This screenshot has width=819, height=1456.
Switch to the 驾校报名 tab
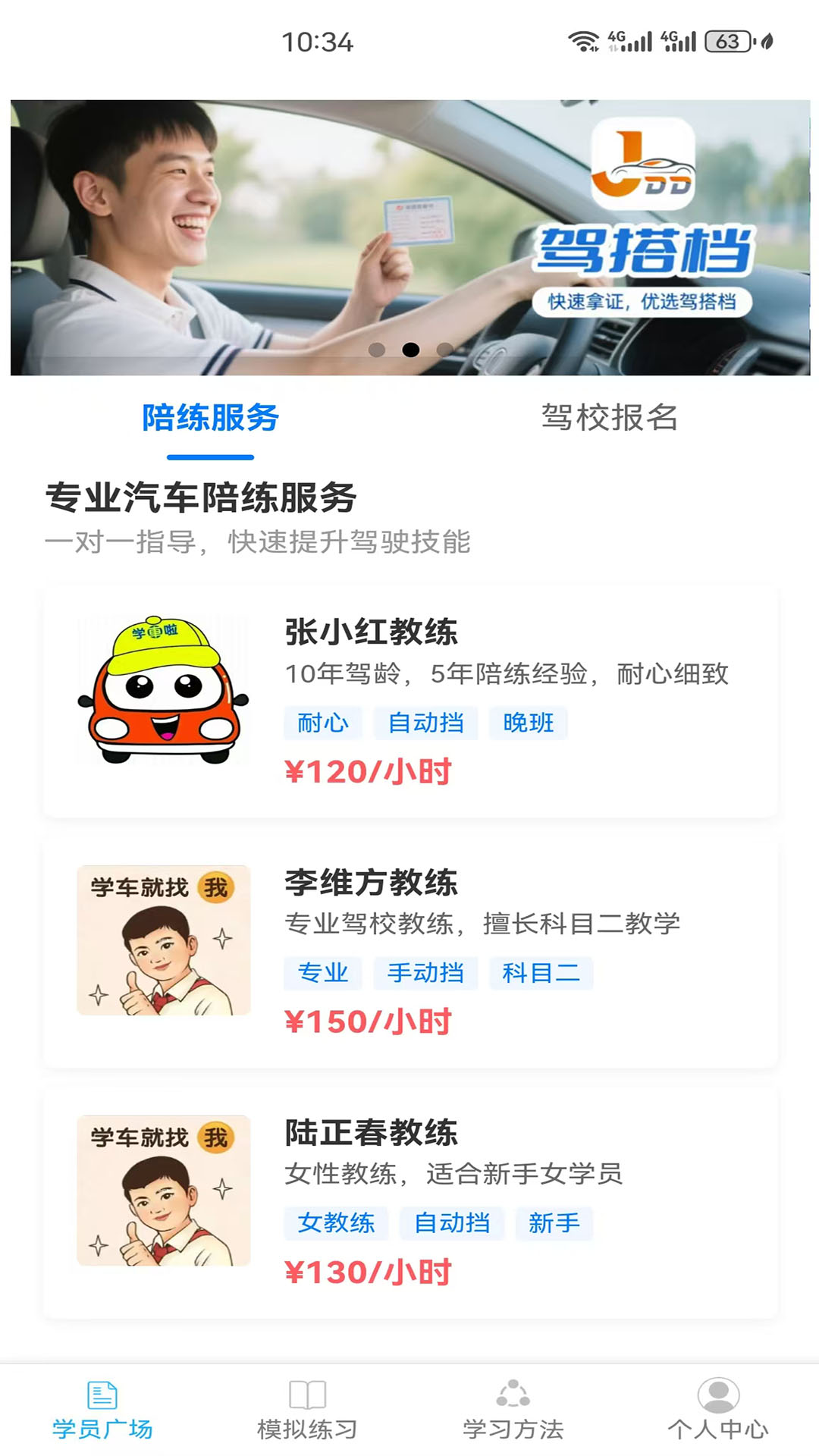[x=610, y=419]
